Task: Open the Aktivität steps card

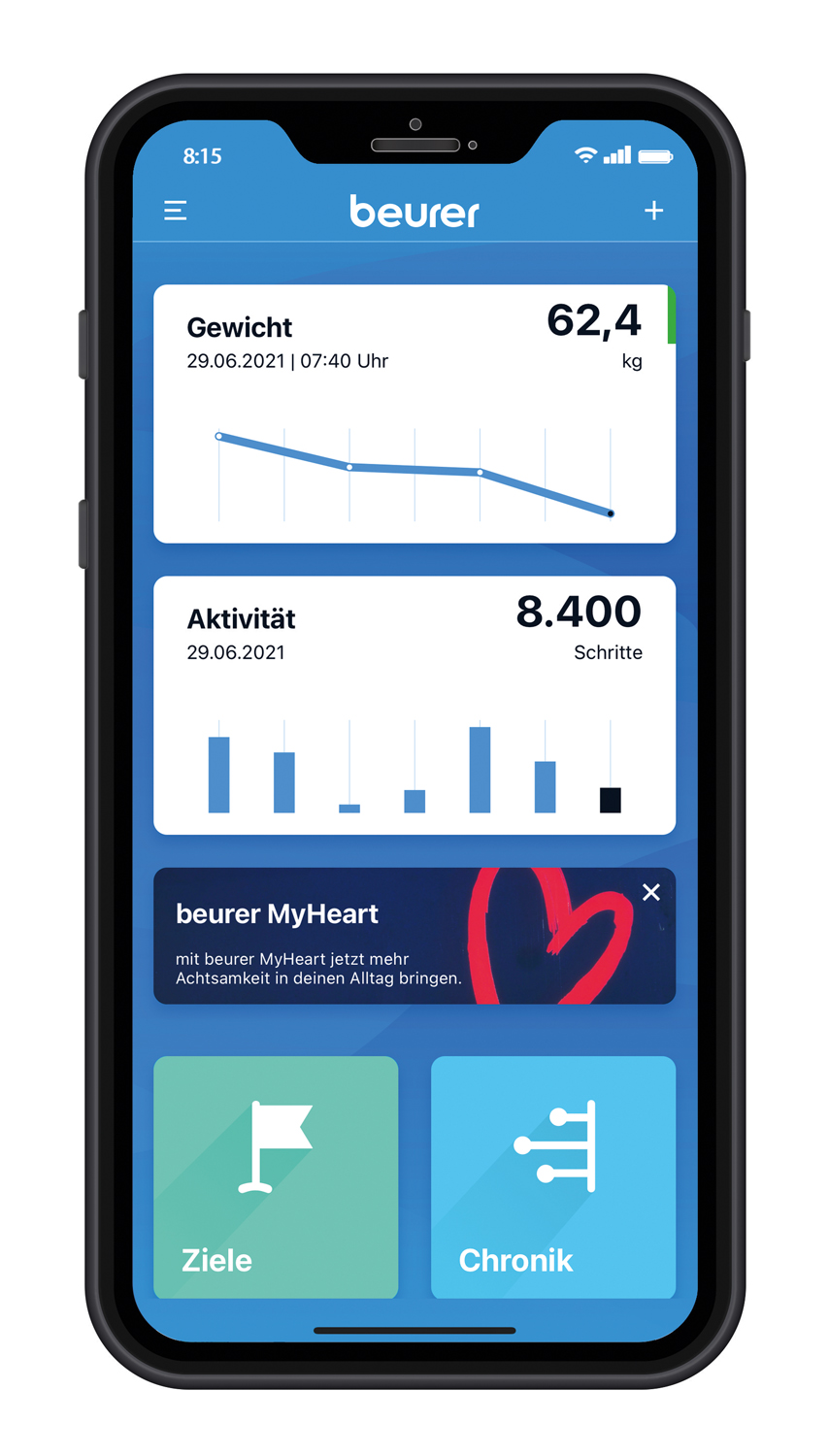Action: pos(414,706)
